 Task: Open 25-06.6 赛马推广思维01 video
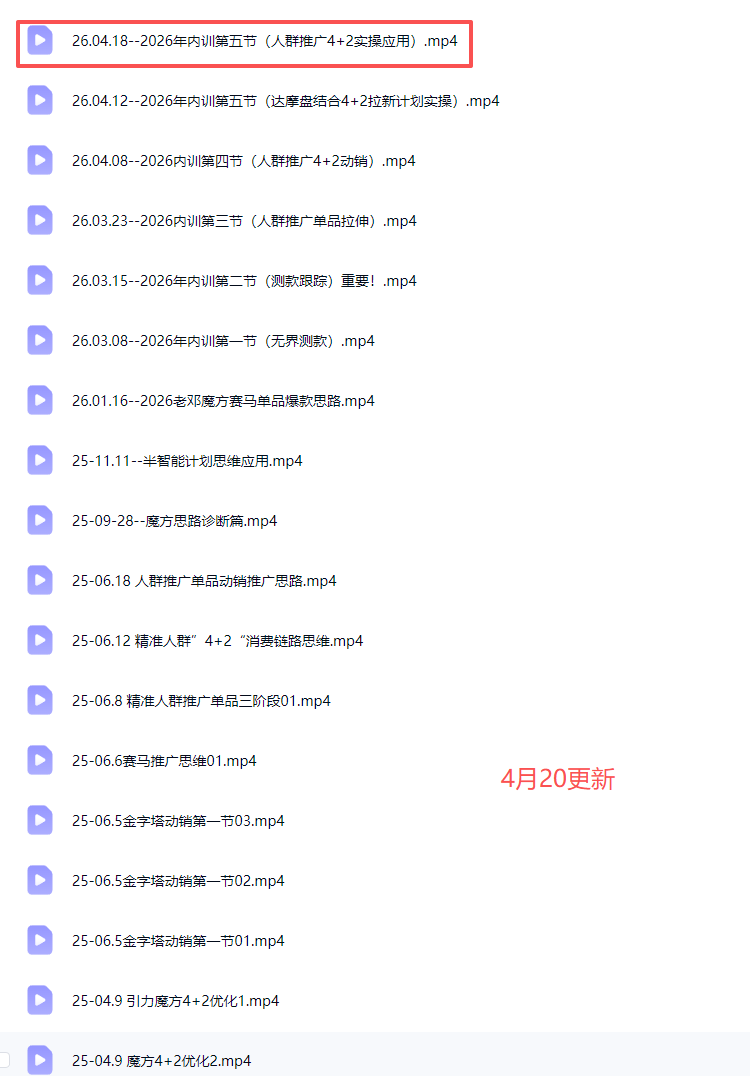(164, 761)
